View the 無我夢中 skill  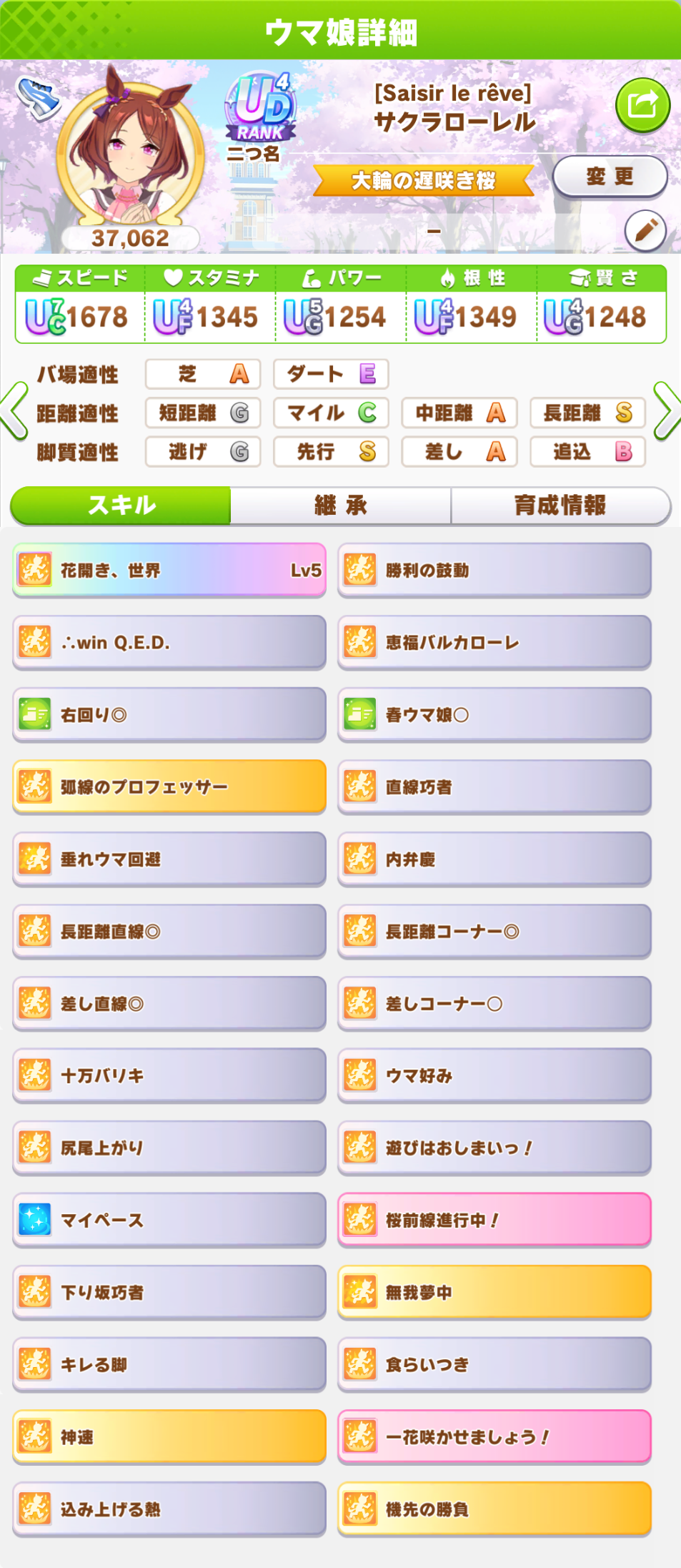point(494,1292)
